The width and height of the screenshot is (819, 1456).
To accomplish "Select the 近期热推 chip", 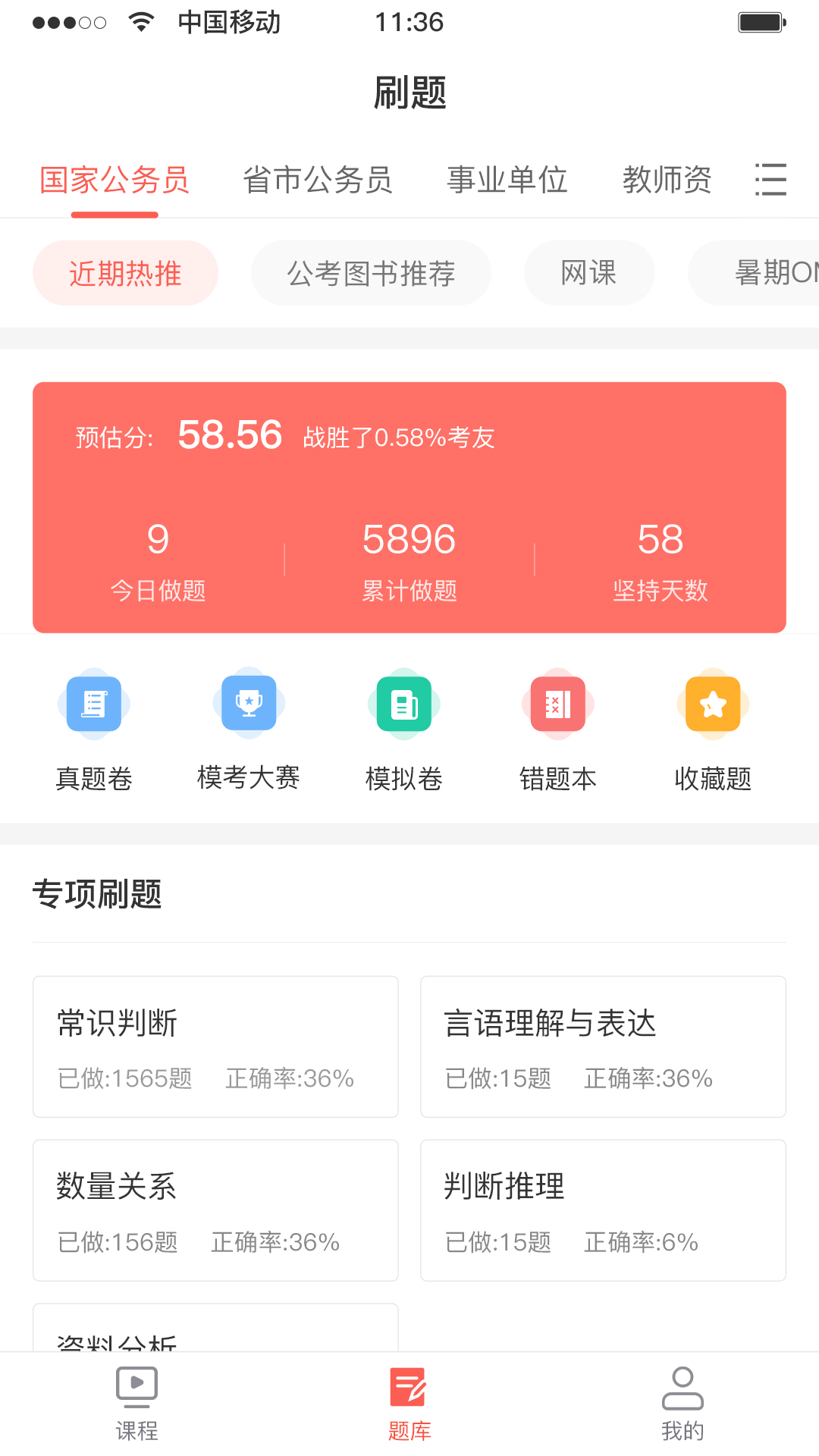I will click(125, 273).
